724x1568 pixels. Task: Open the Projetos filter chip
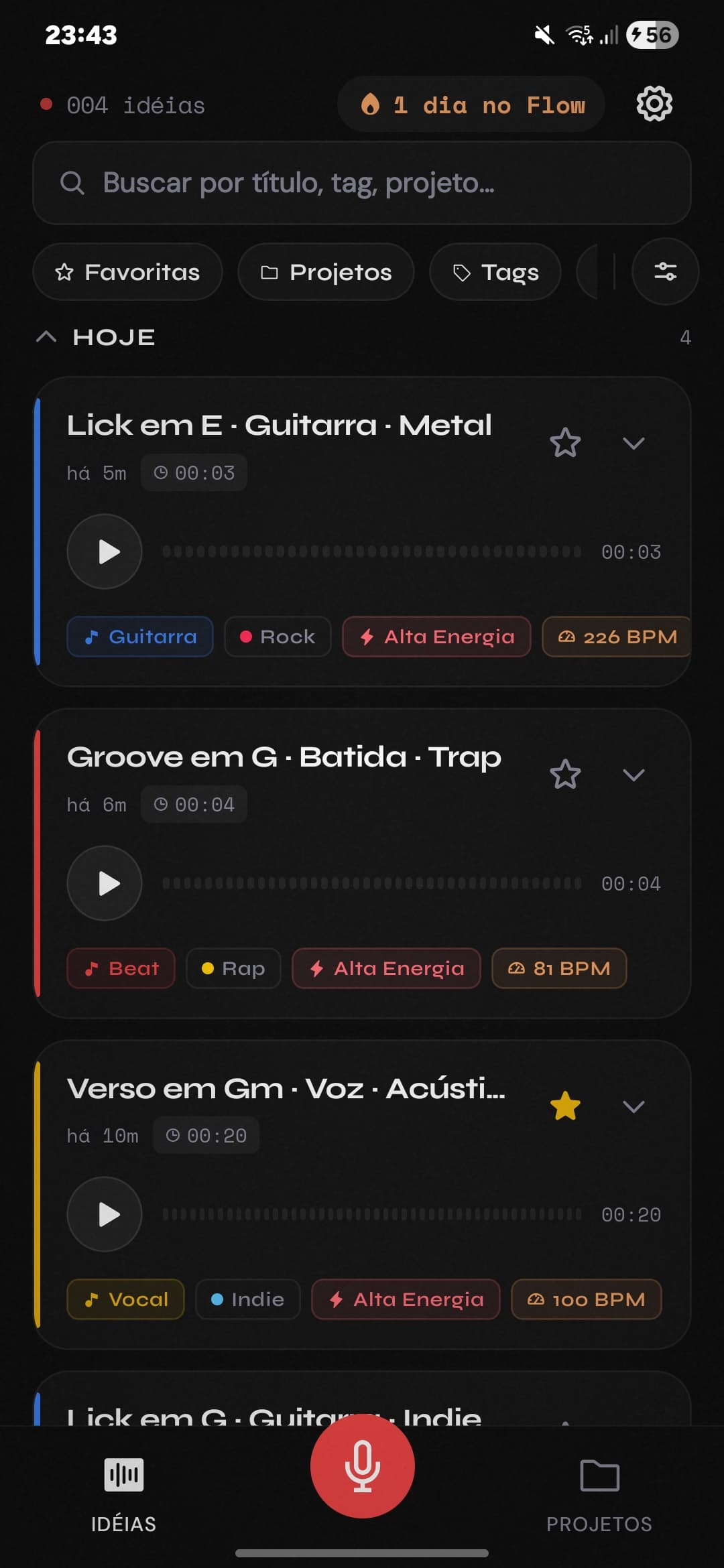pyautogui.click(x=326, y=272)
